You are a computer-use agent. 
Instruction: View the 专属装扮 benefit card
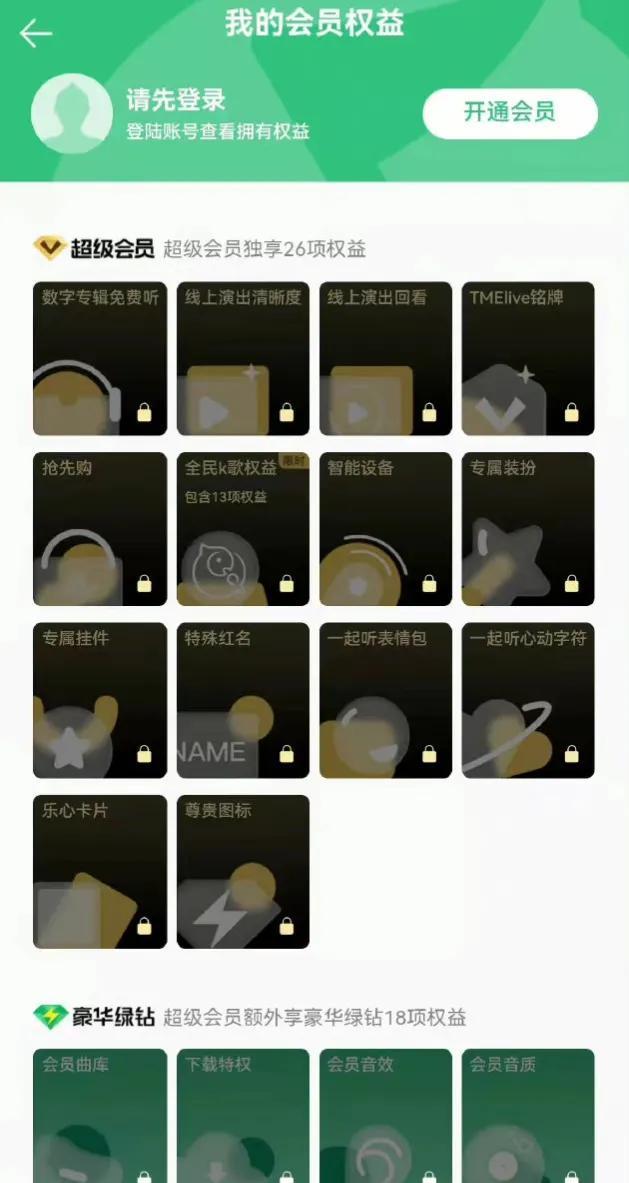tap(528, 529)
